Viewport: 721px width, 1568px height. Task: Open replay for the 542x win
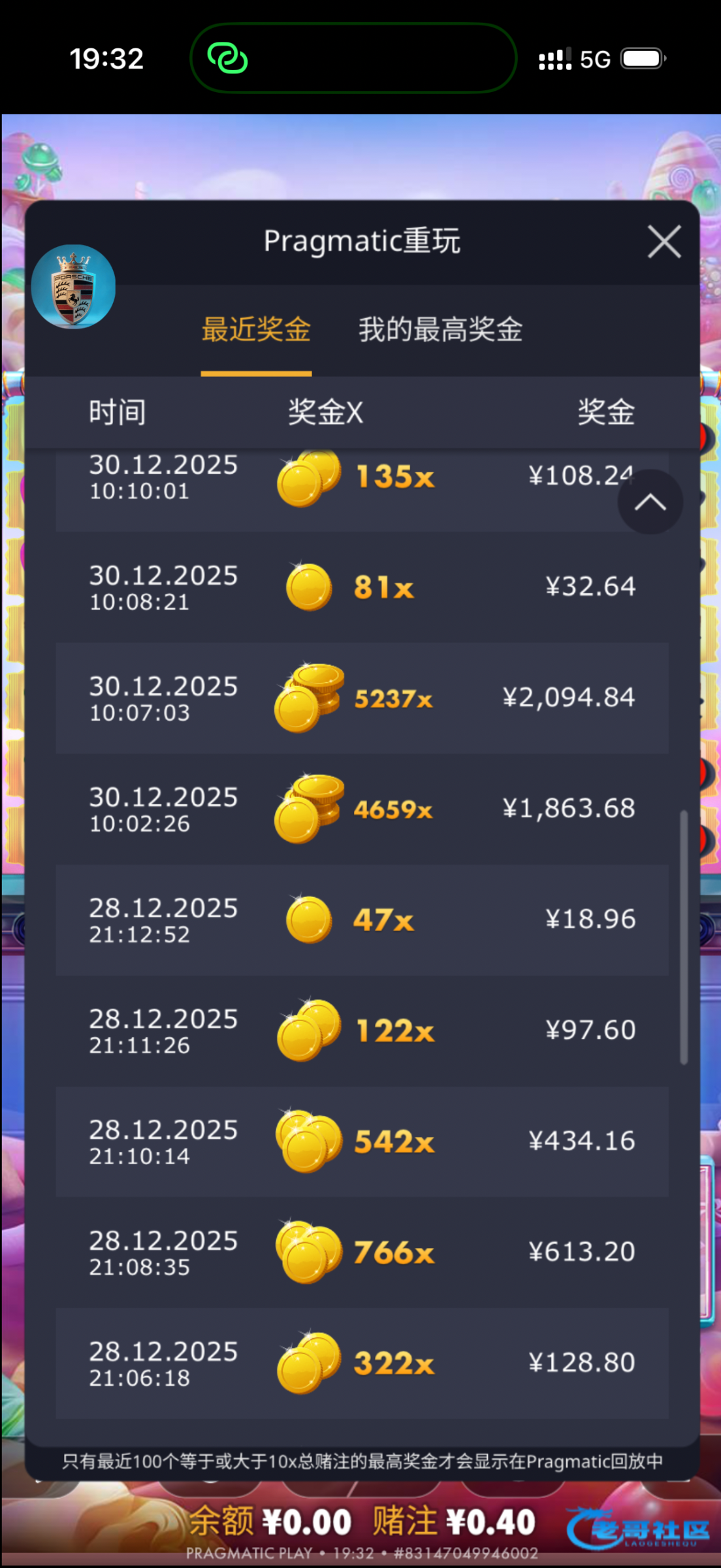[x=362, y=1141]
